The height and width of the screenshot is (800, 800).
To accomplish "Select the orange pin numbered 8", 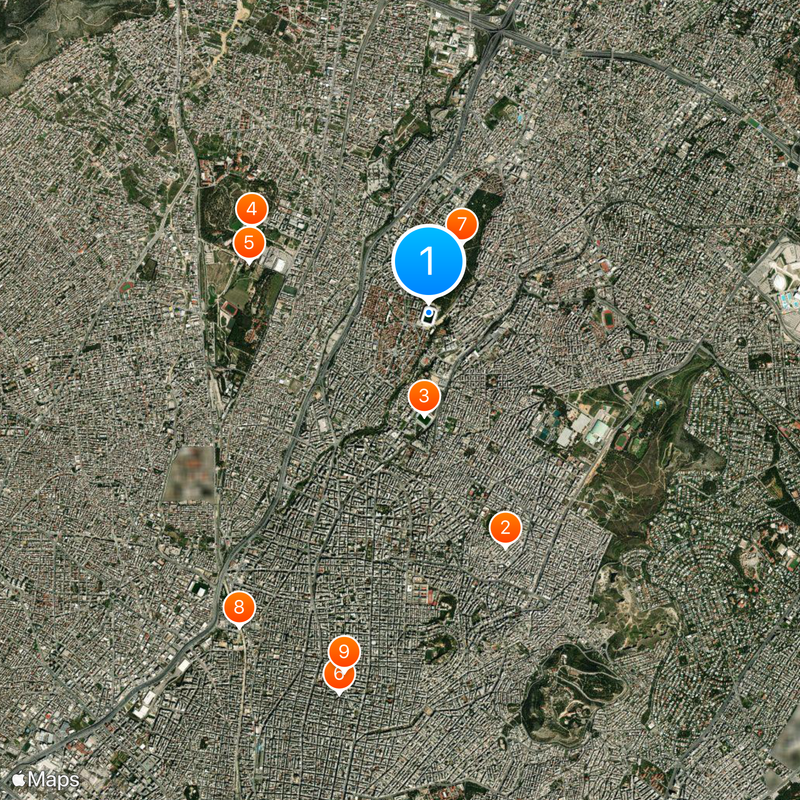I will [239, 606].
